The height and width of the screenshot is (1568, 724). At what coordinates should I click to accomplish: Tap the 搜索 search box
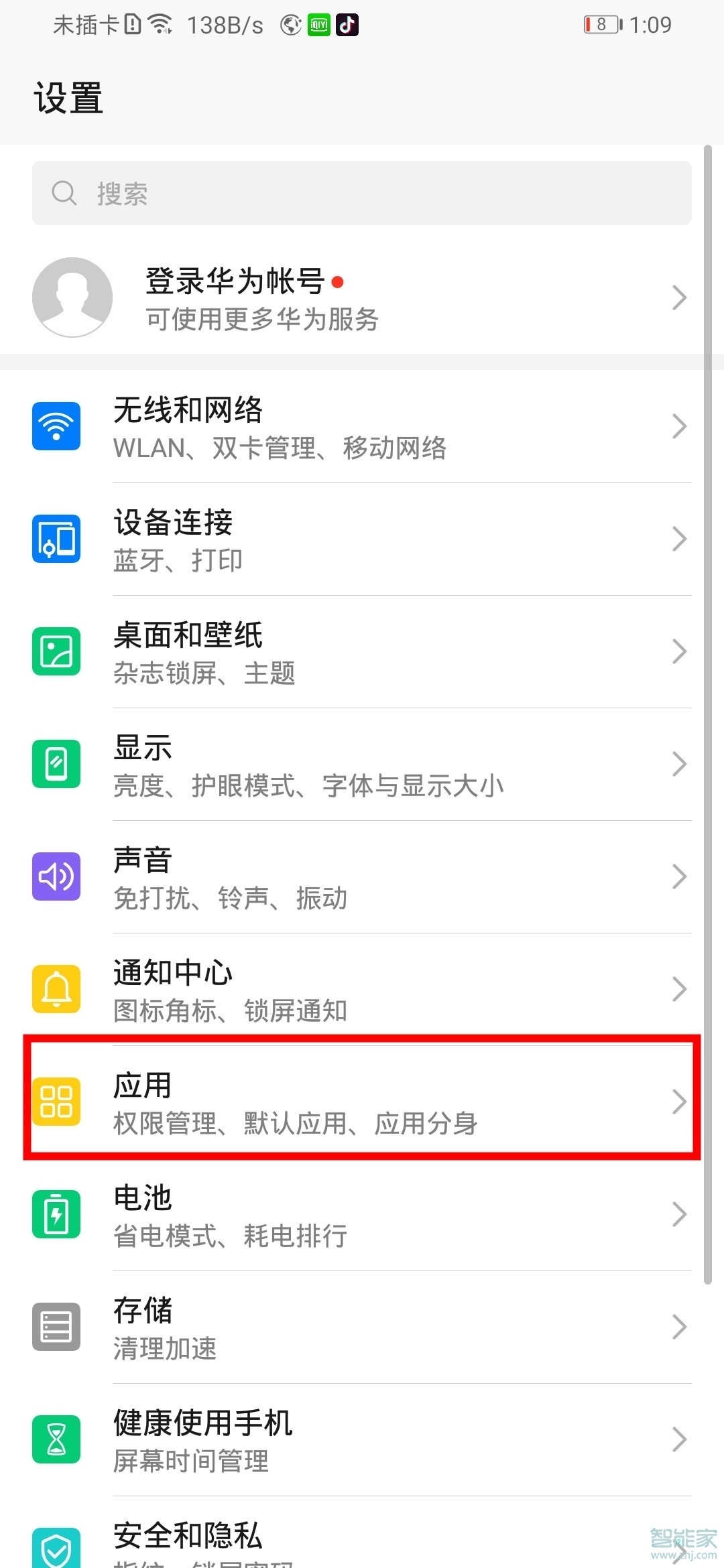362,193
